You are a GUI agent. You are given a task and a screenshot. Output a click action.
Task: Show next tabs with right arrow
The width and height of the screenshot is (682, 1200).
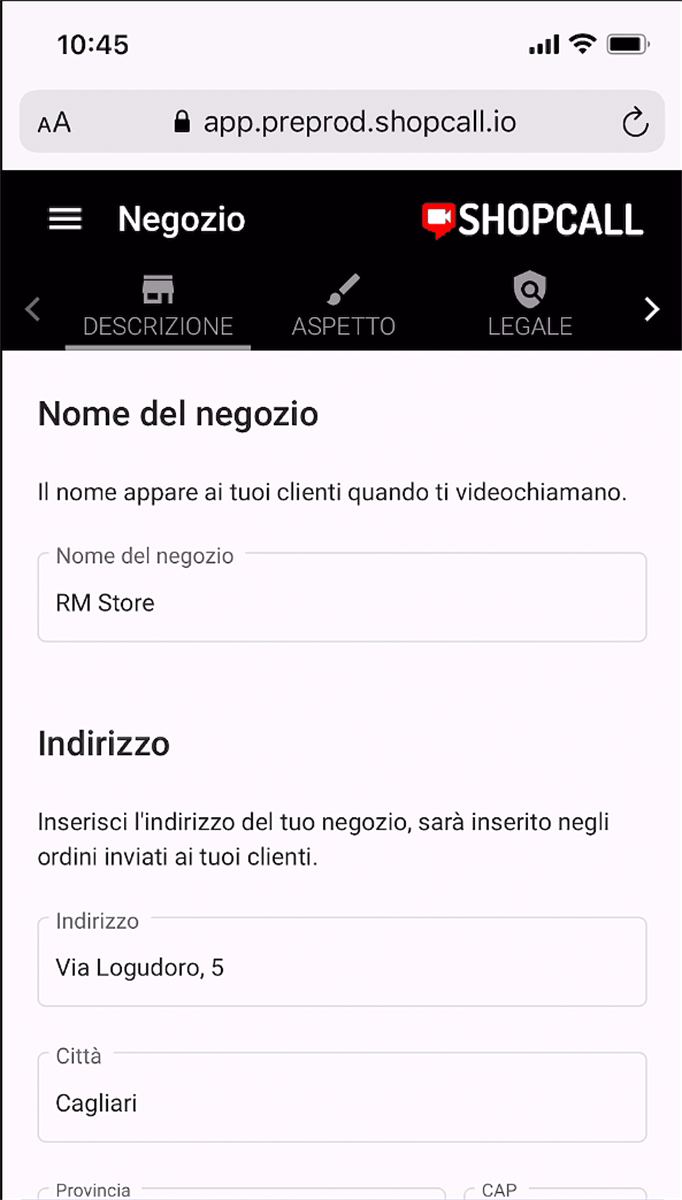(x=653, y=309)
